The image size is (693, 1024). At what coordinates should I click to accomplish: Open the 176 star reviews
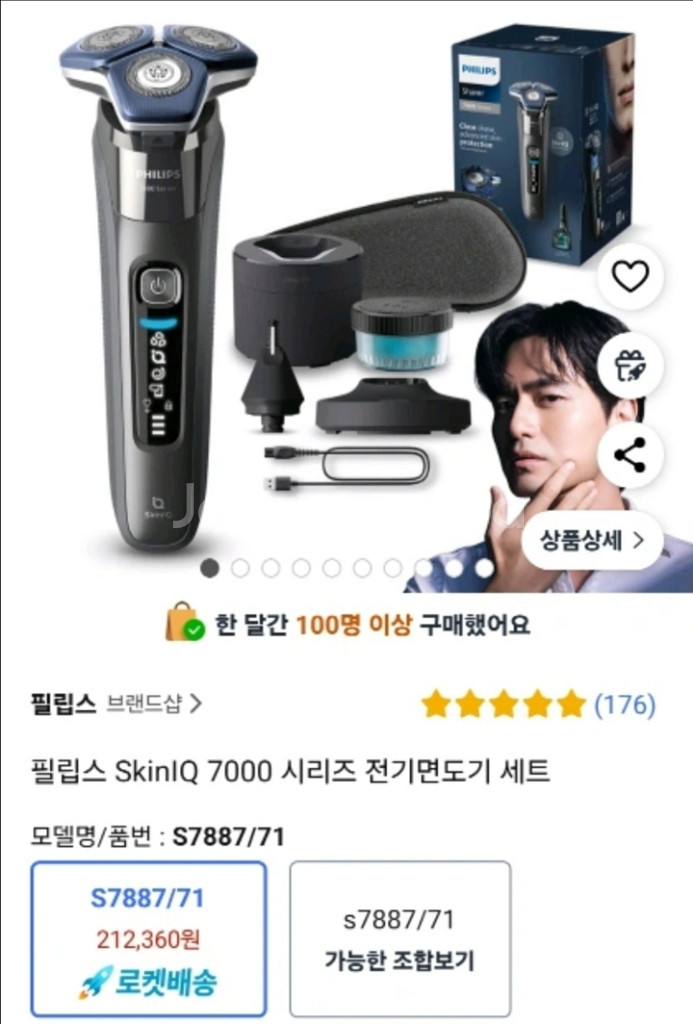pyautogui.click(x=538, y=704)
